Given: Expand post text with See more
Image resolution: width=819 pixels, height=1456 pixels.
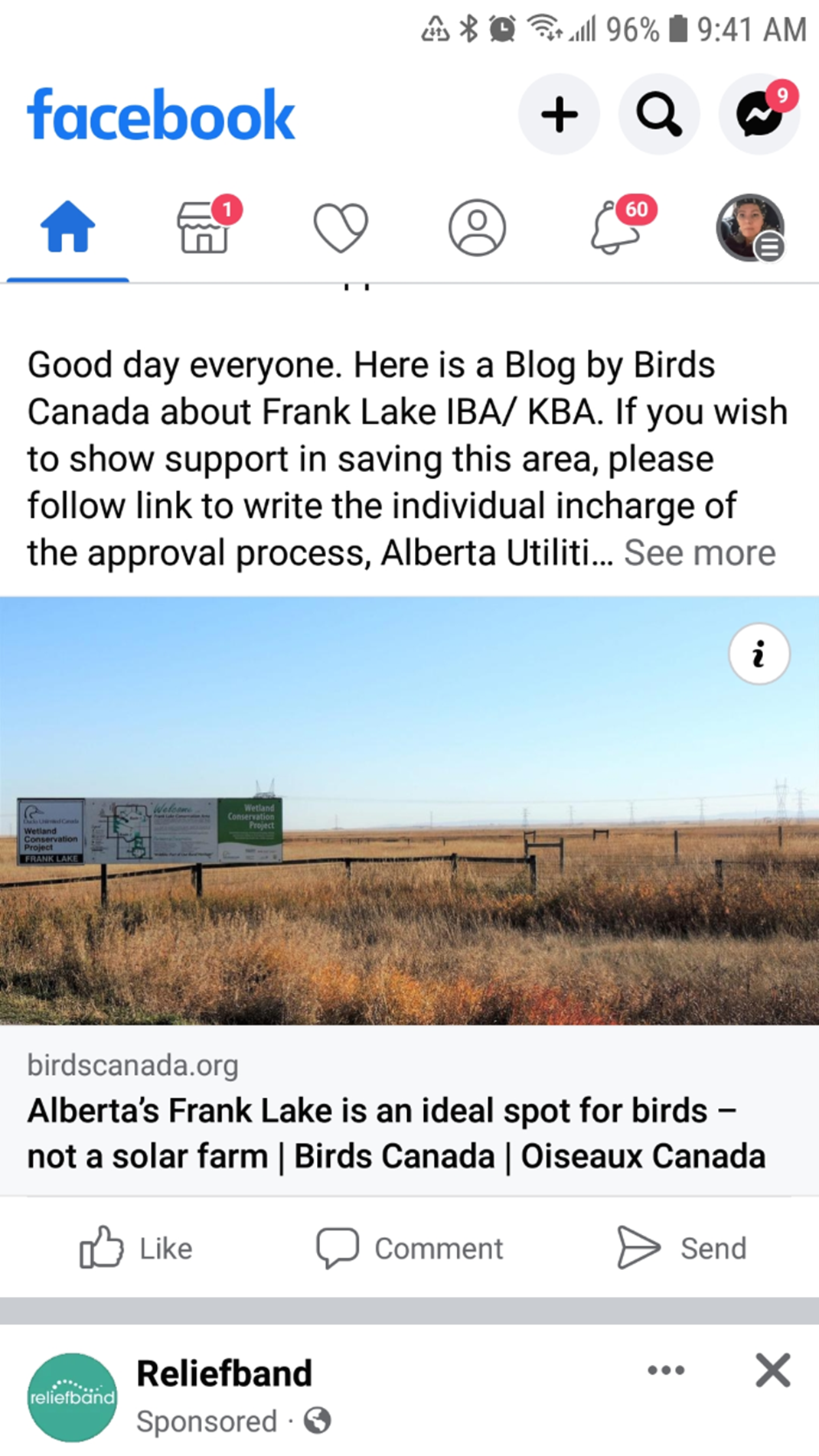Looking at the screenshot, I should (700, 552).
